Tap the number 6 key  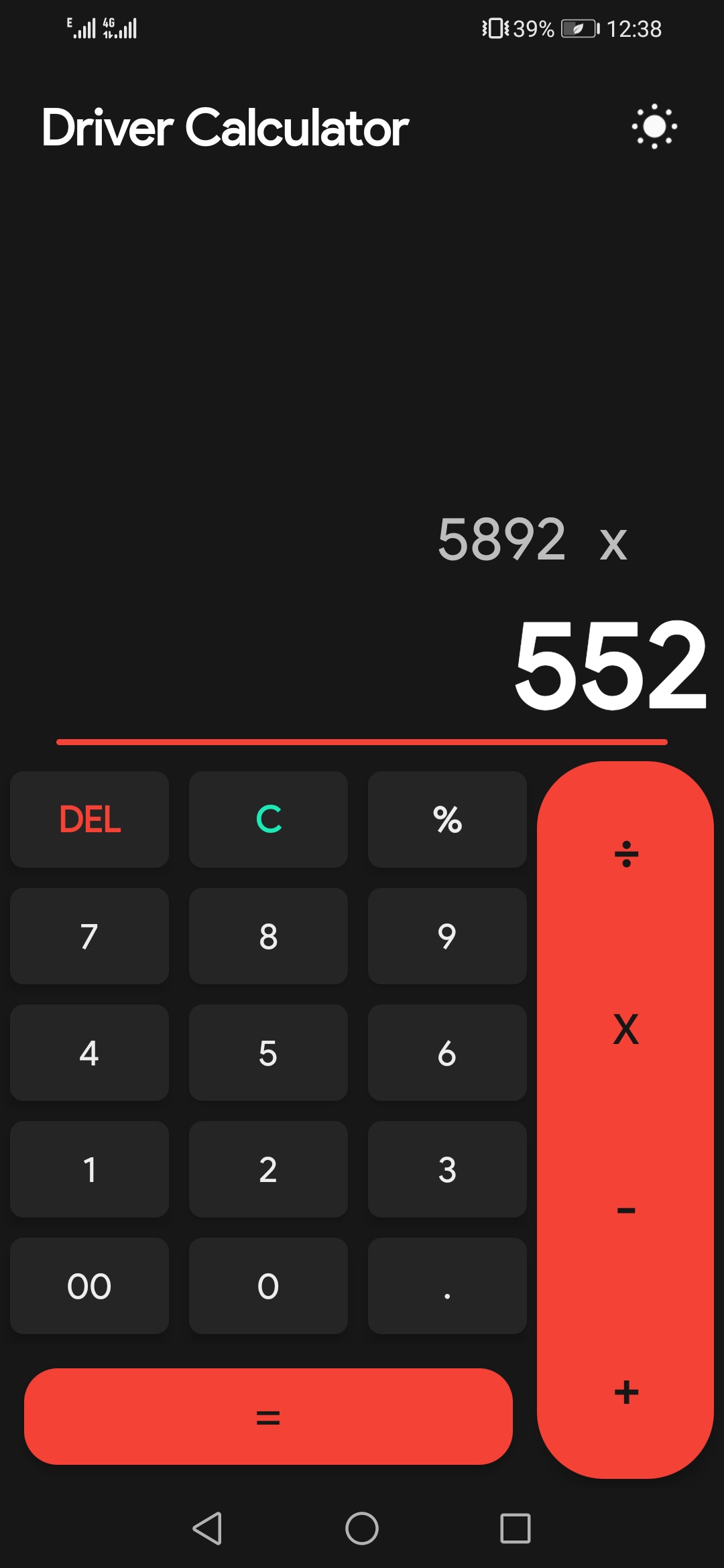click(447, 1053)
